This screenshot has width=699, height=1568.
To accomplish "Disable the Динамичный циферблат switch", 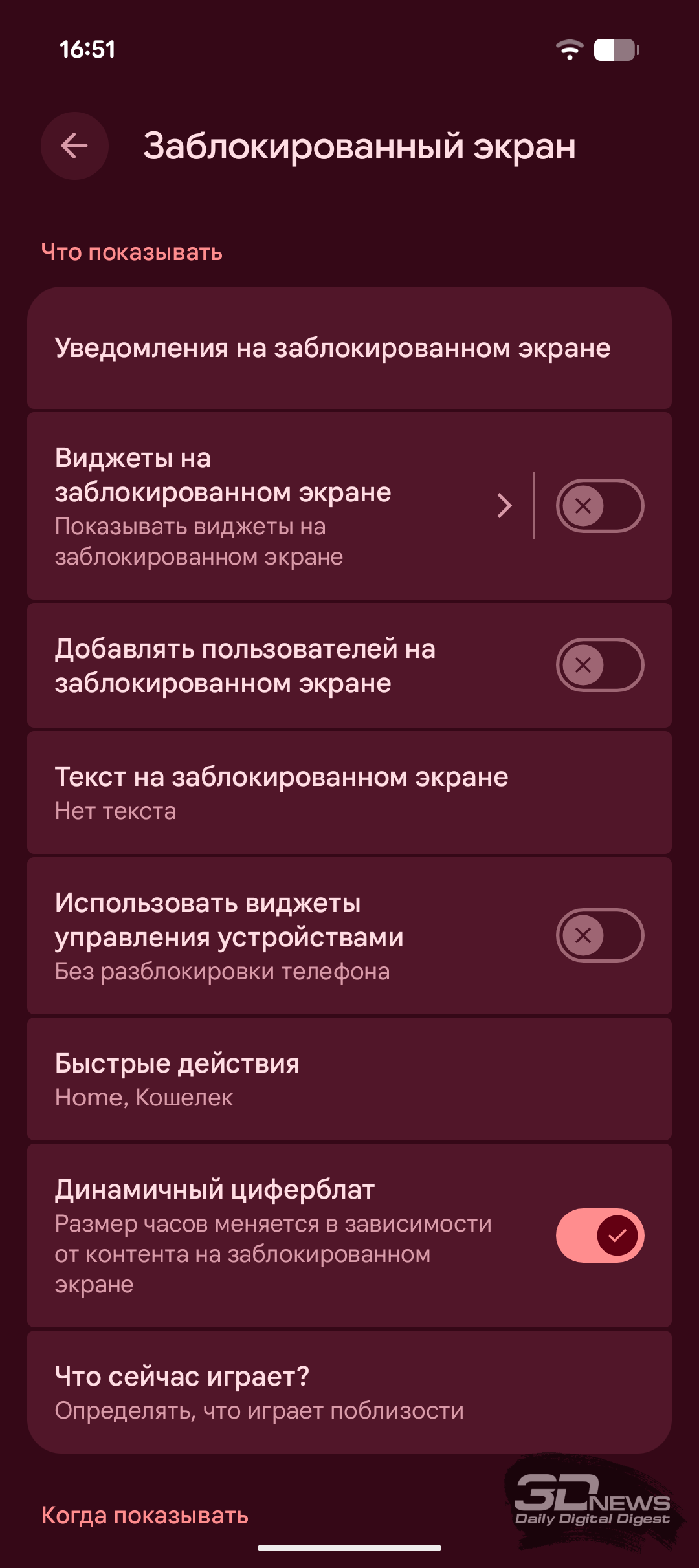I will [599, 1236].
